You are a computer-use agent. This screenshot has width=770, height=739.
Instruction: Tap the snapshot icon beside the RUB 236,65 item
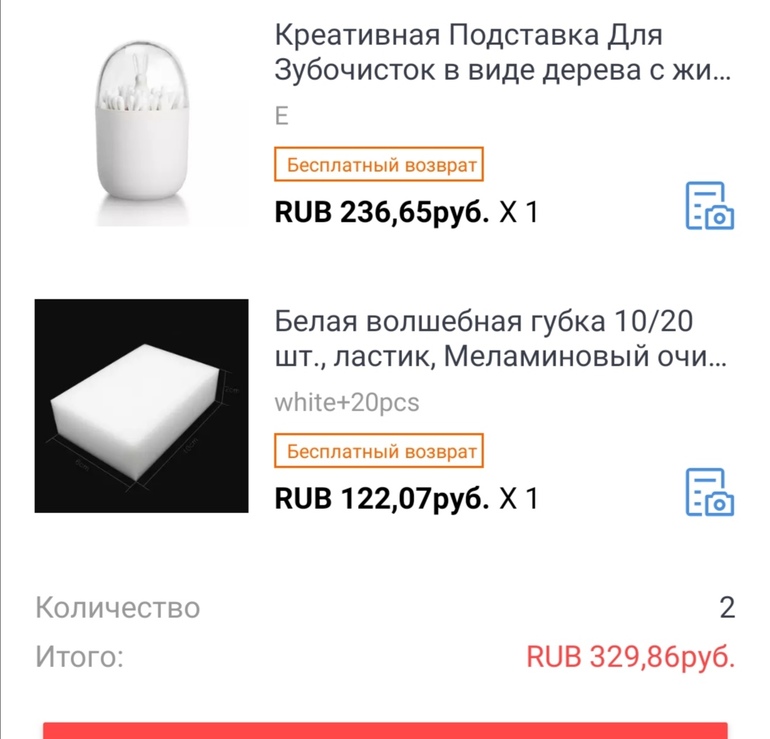tap(709, 206)
